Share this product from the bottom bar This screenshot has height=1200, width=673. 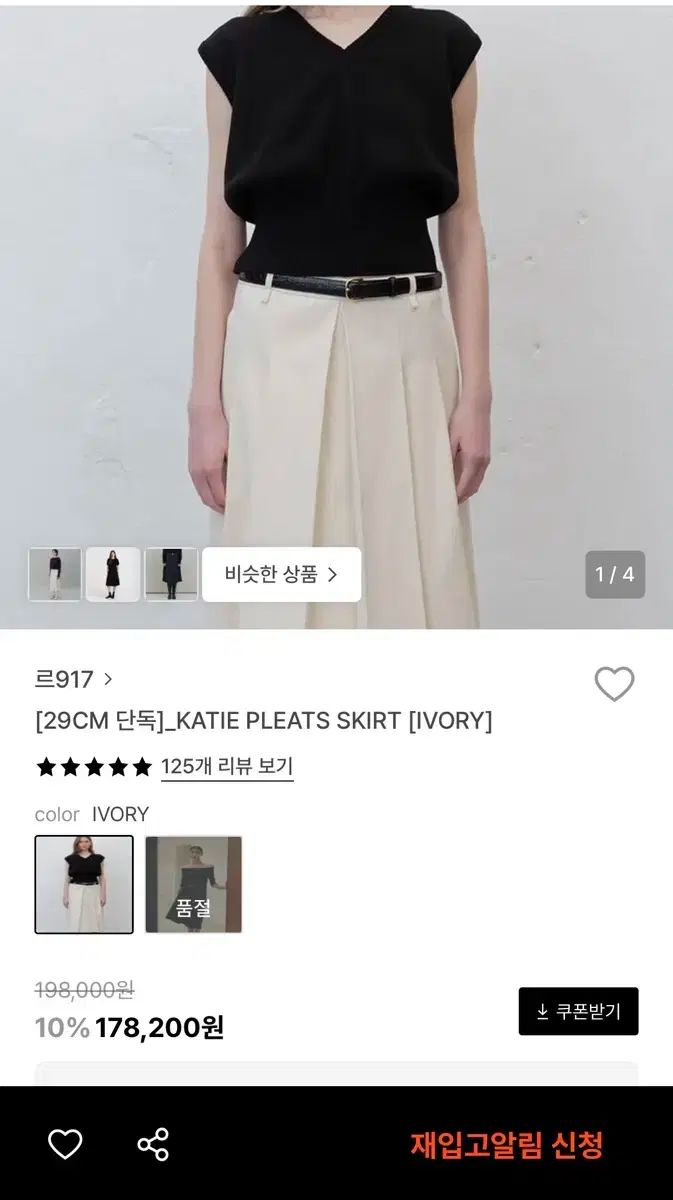(x=153, y=1144)
